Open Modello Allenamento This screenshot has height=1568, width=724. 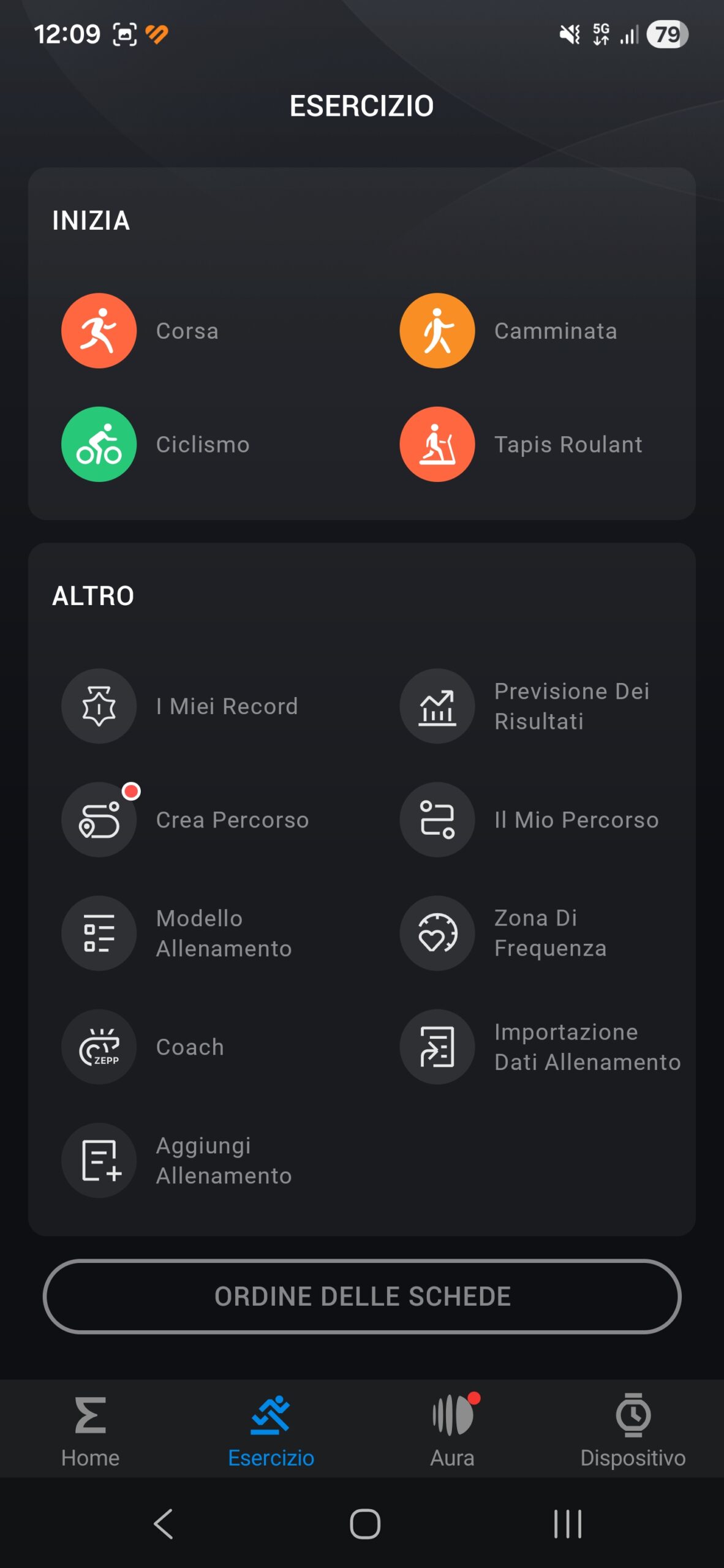pyautogui.click(x=99, y=933)
